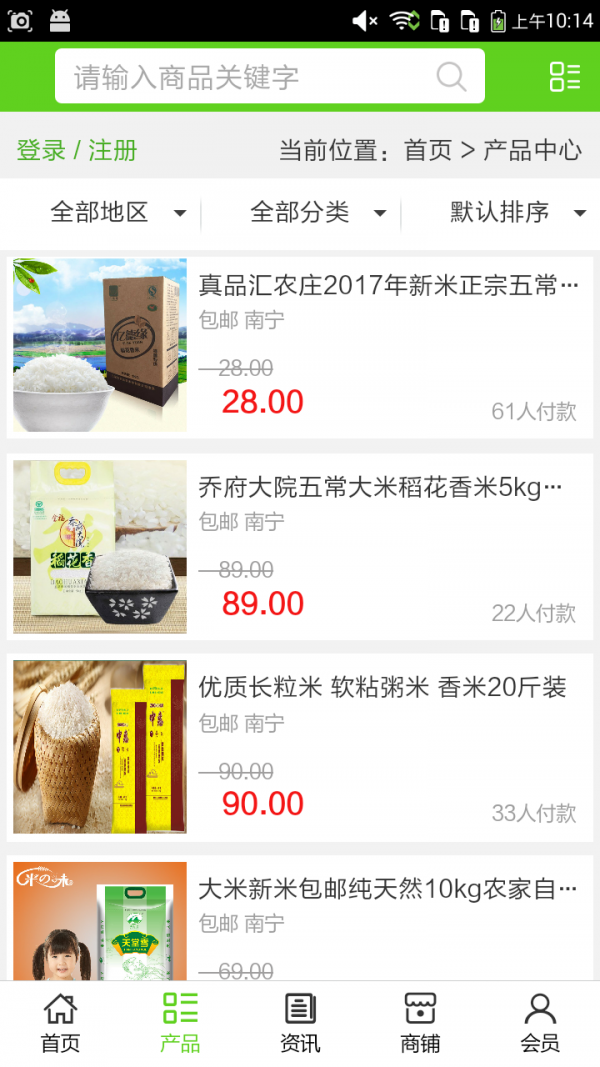
Task: Select the 产品 tab
Action: tap(180, 1023)
